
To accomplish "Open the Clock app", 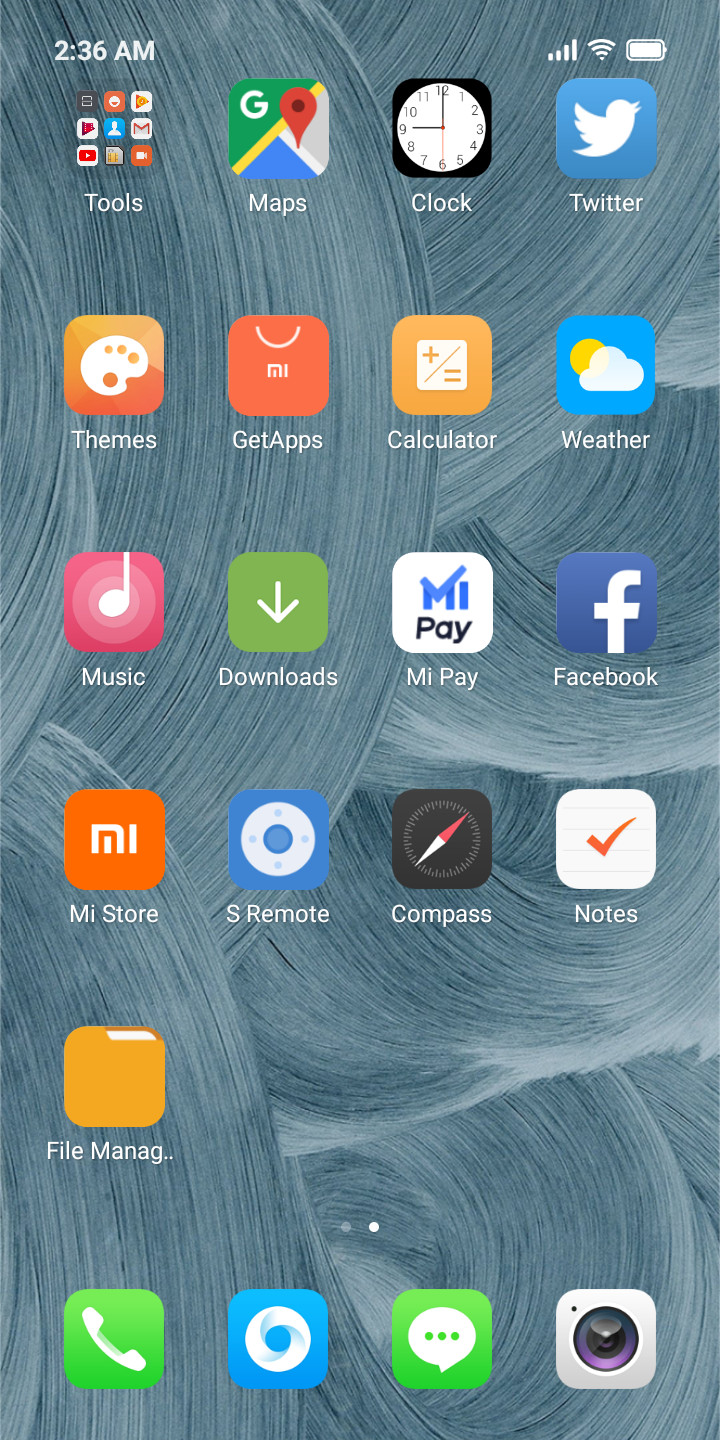I will (442, 129).
